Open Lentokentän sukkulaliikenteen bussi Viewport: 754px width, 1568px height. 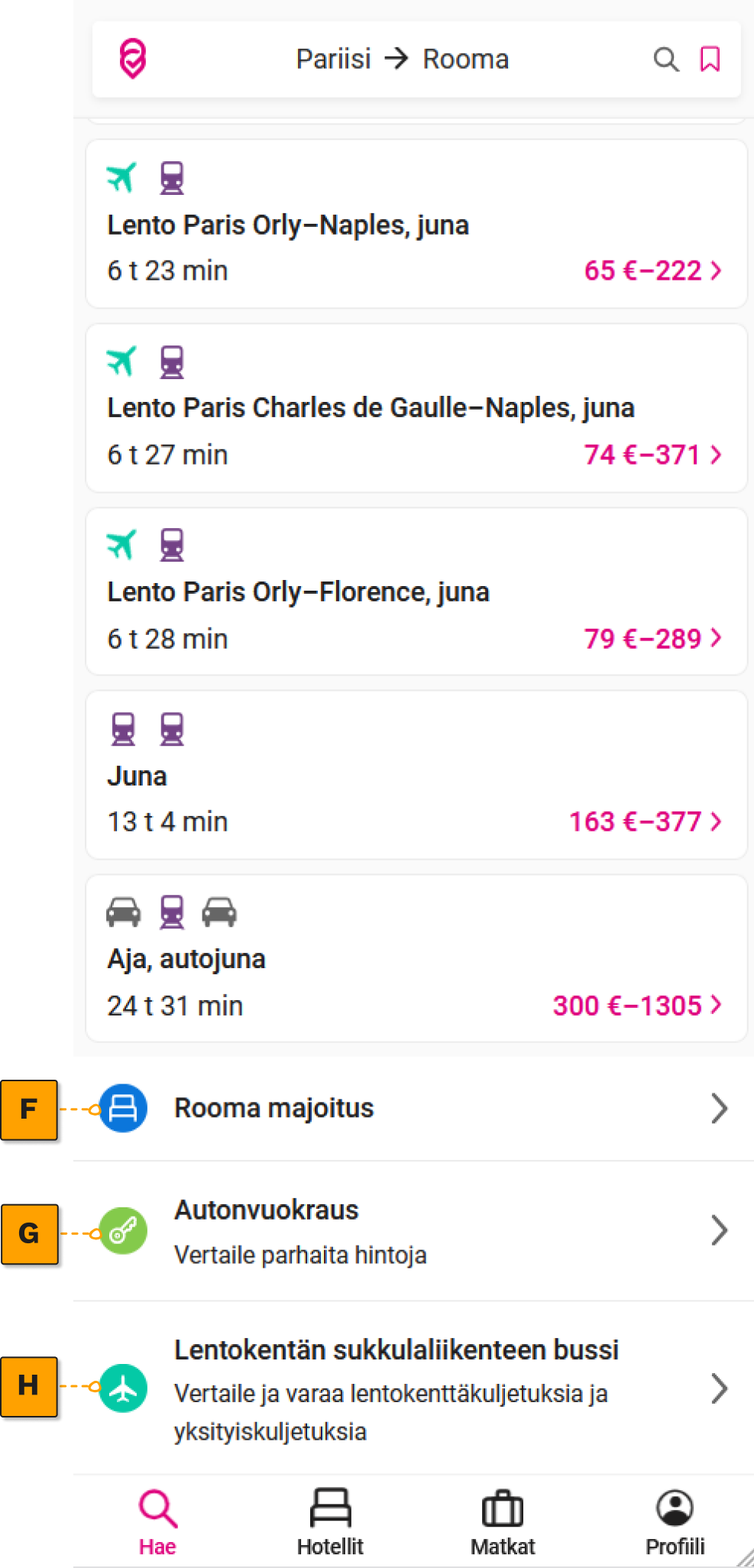(413, 1388)
